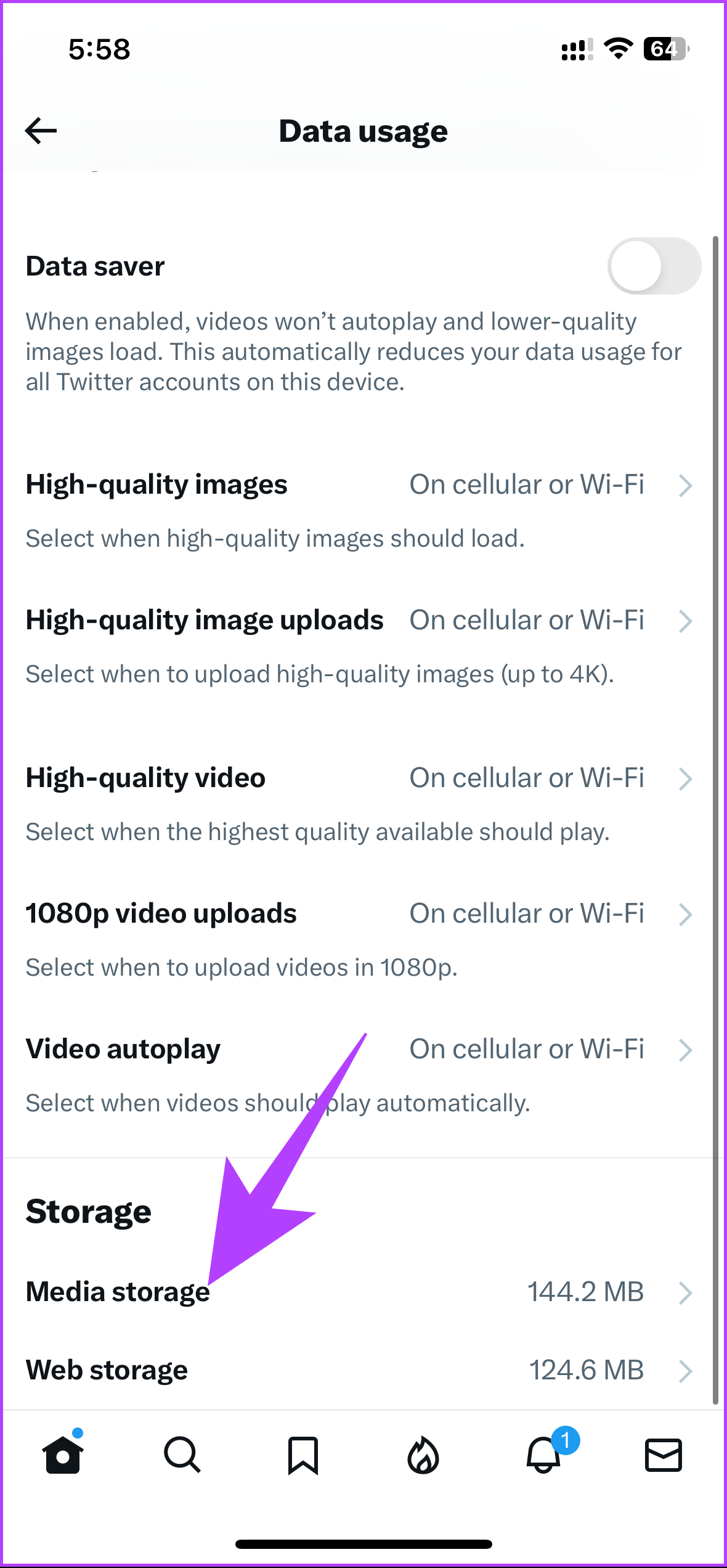This screenshot has width=727, height=1568.
Task: Open the Messages envelope tab
Action: 664,1455
